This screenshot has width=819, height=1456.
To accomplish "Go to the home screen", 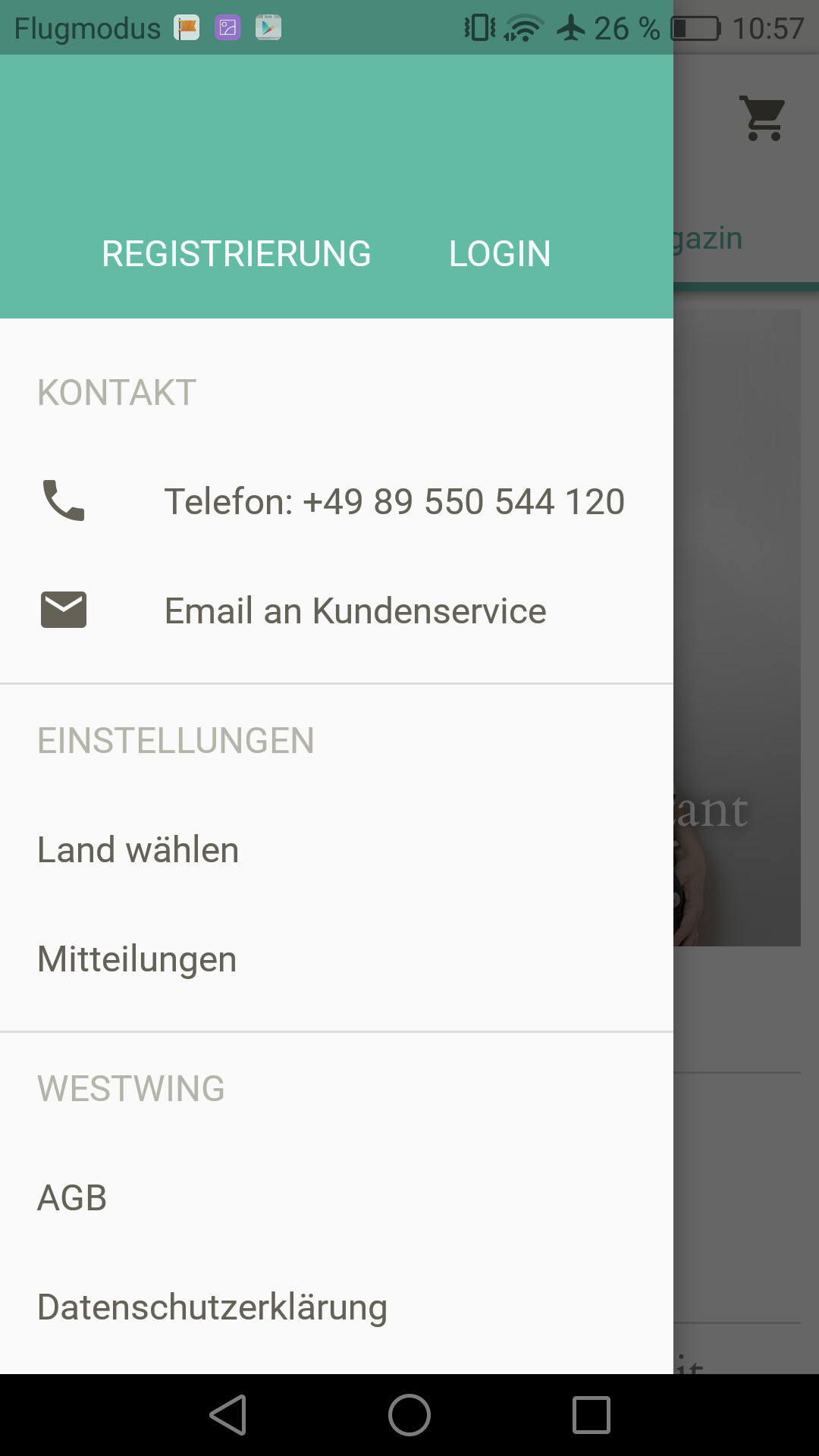I will tap(409, 1415).
